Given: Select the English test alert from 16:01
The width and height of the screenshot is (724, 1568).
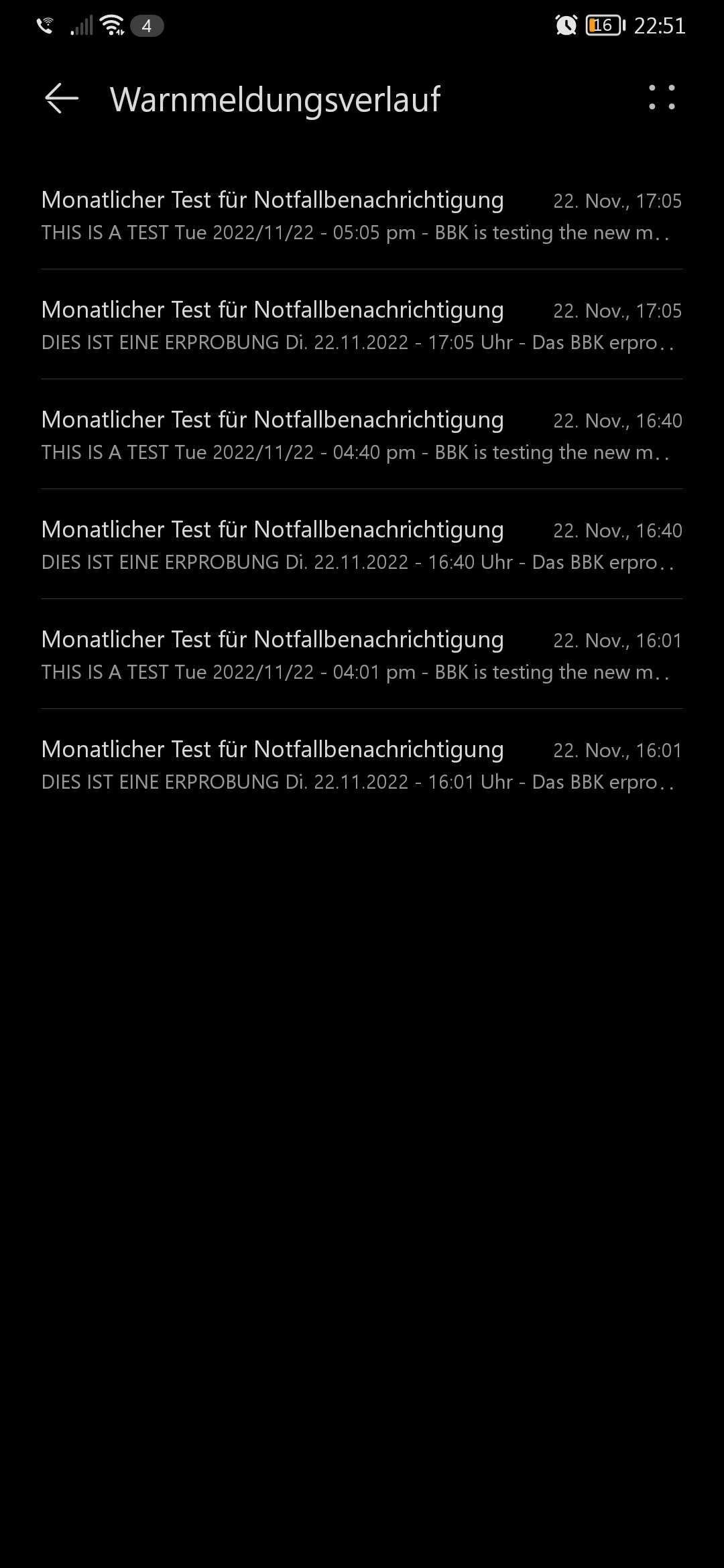Looking at the screenshot, I should click(362, 655).
